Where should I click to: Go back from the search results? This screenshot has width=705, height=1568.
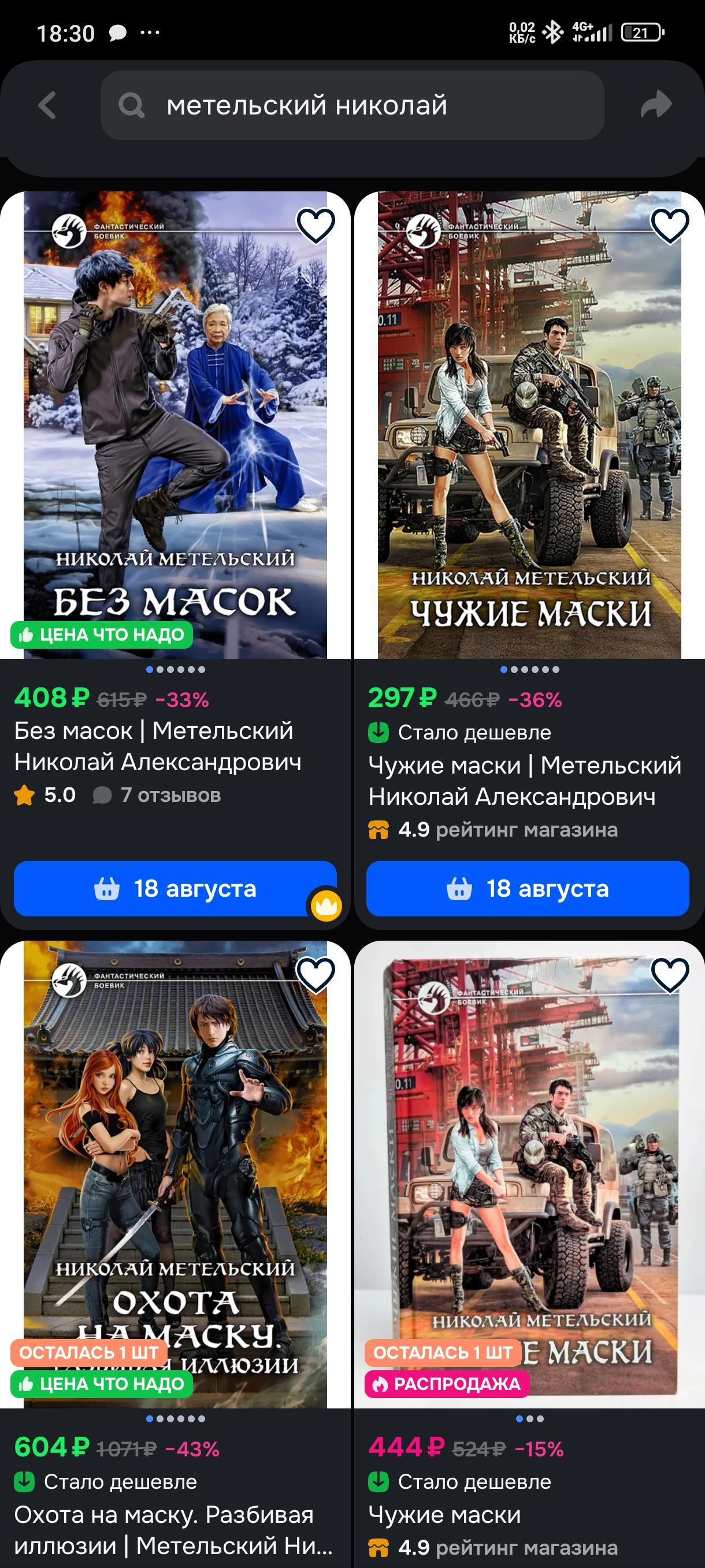[47, 105]
